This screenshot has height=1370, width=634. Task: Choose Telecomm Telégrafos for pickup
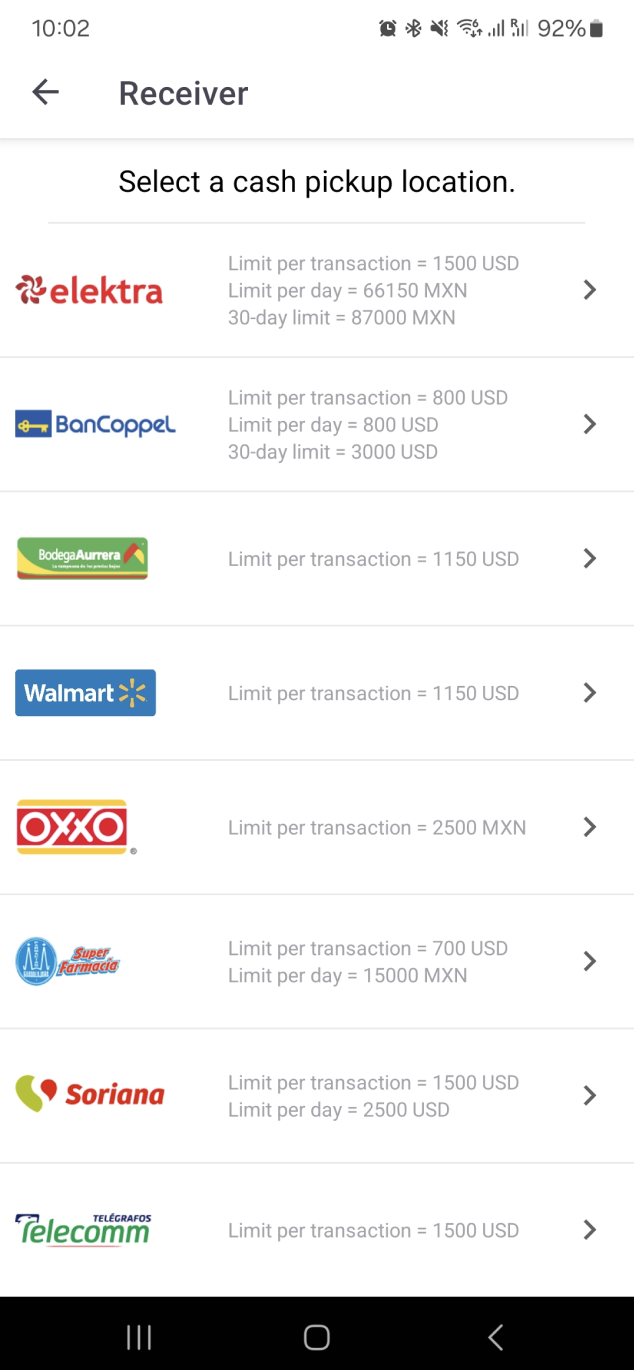point(316,1230)
